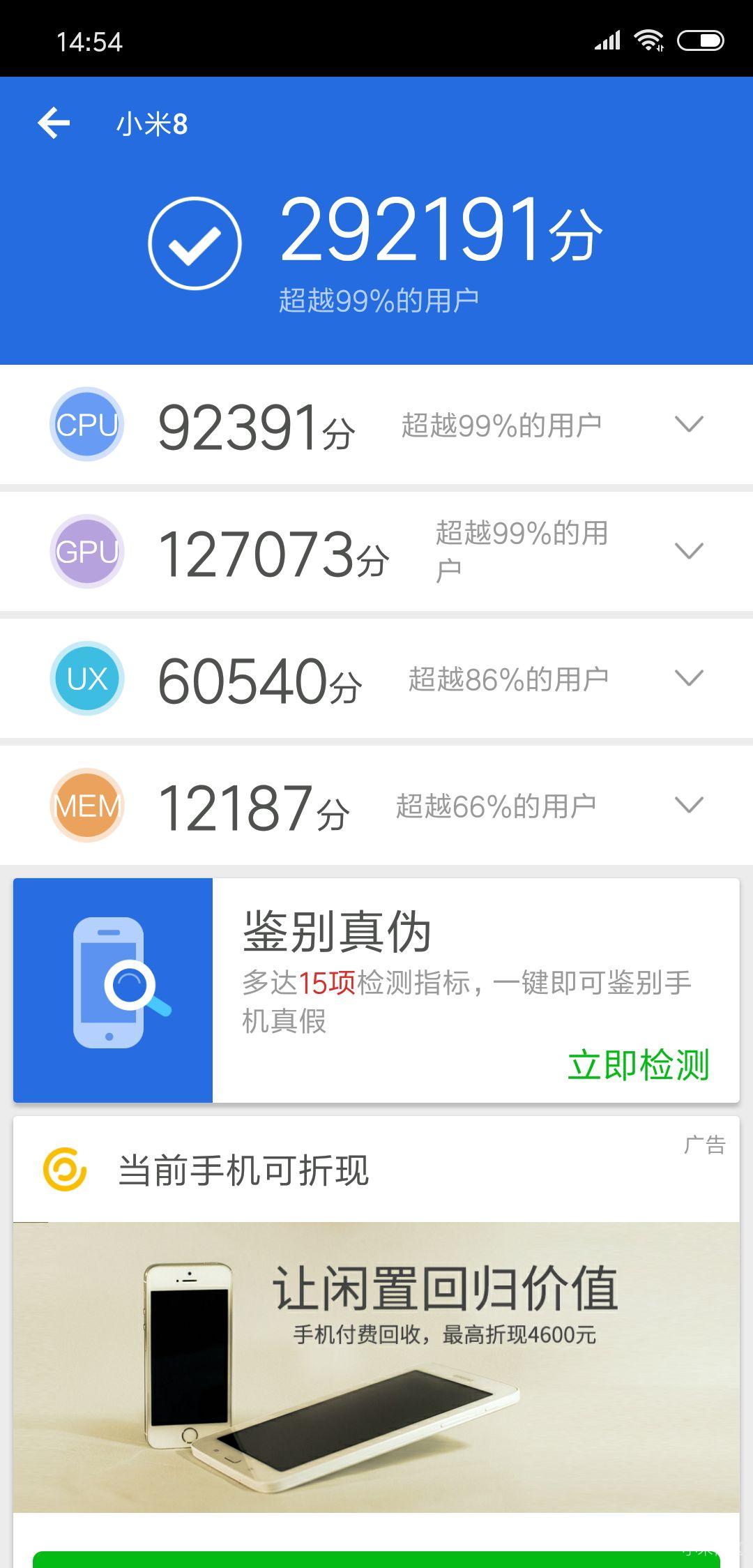Select the CPU score badge icon
The image size is (753, 1568).
coord(86,424)
